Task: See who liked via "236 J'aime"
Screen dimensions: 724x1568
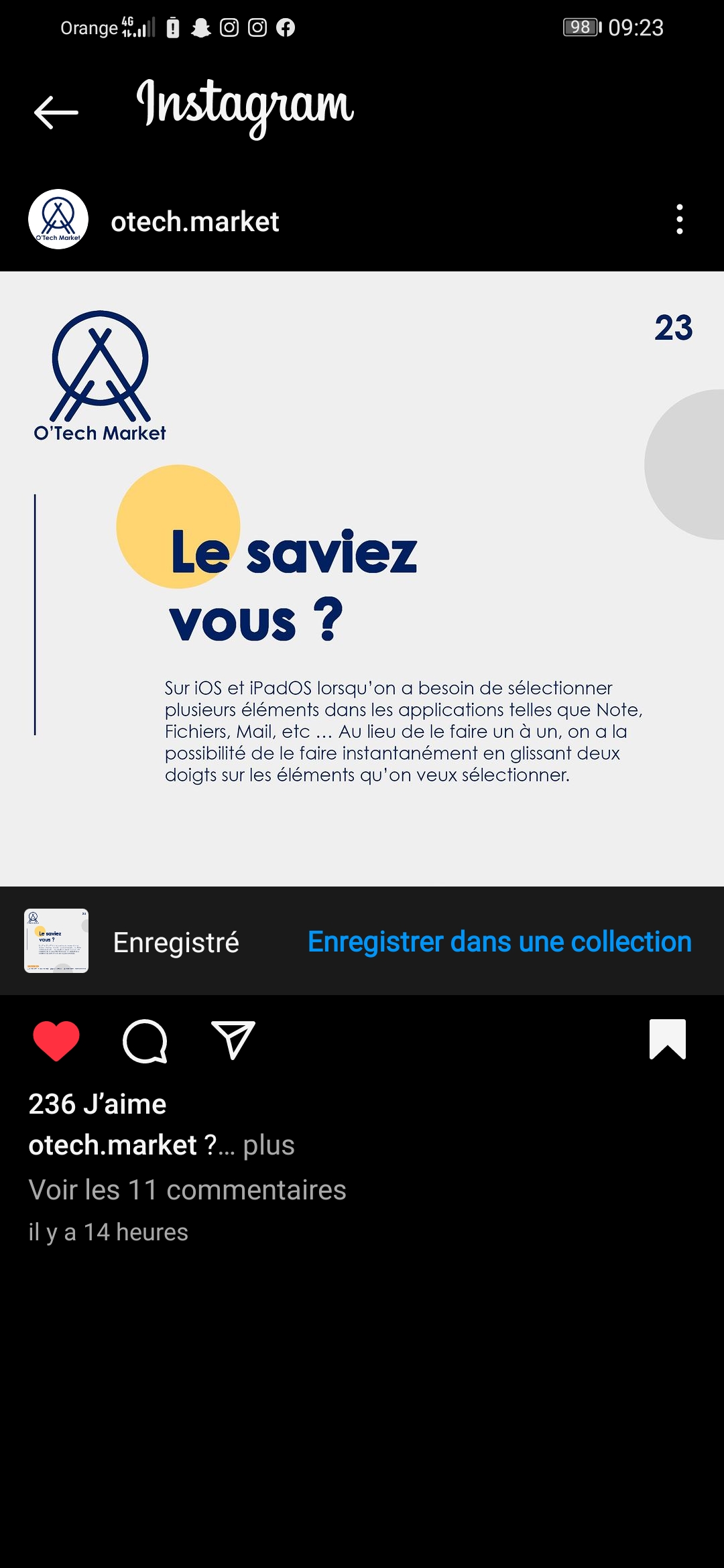Action: [97, 1104]
